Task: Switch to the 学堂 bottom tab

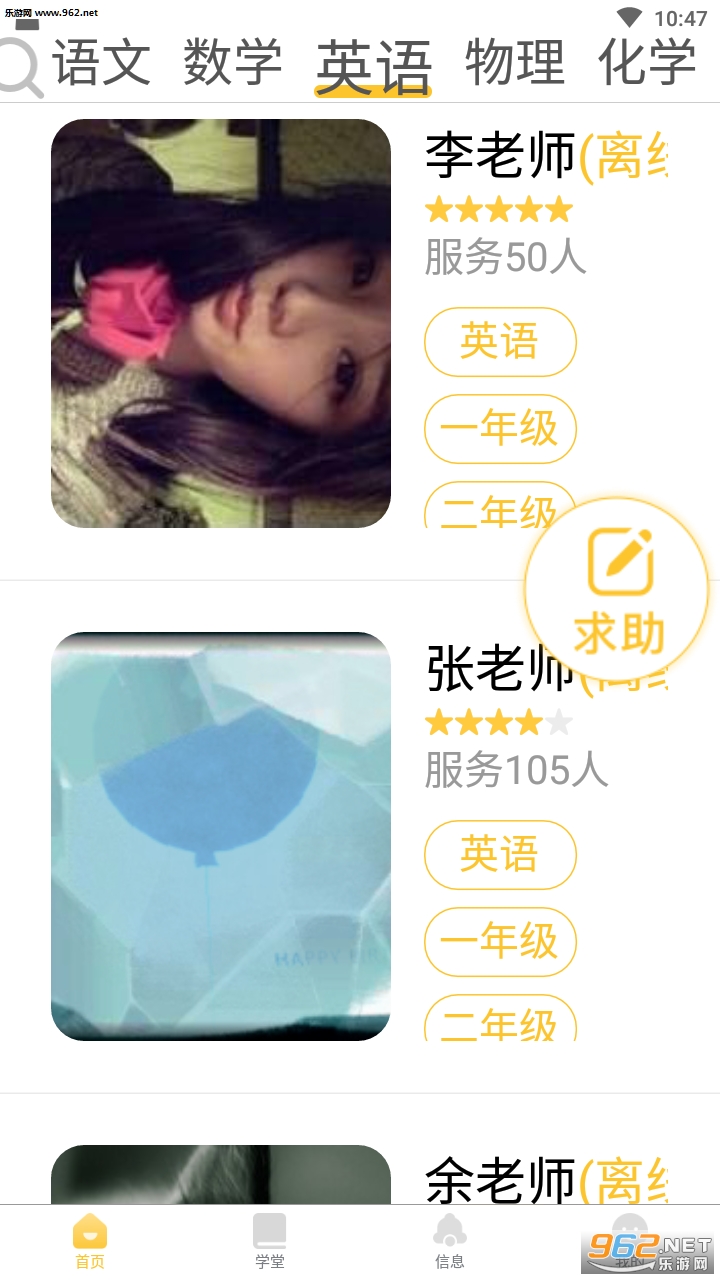Action: 270,1241
